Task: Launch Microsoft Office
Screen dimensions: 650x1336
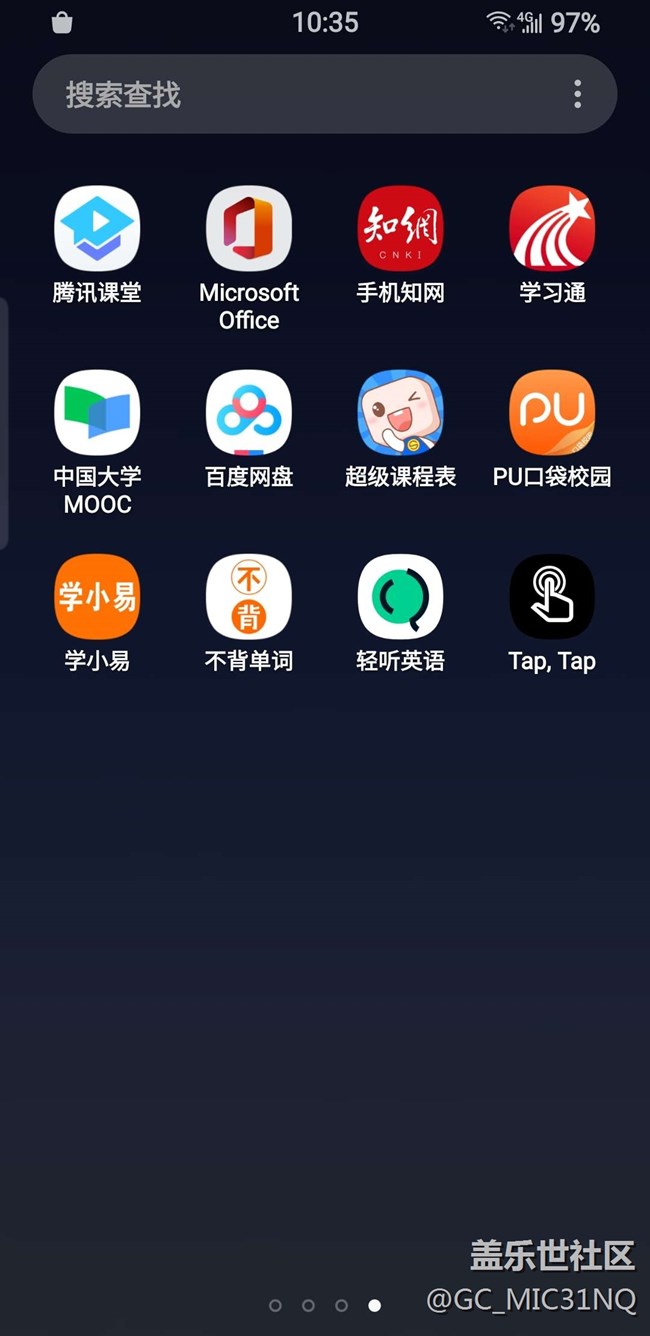Action: (249, 229)
